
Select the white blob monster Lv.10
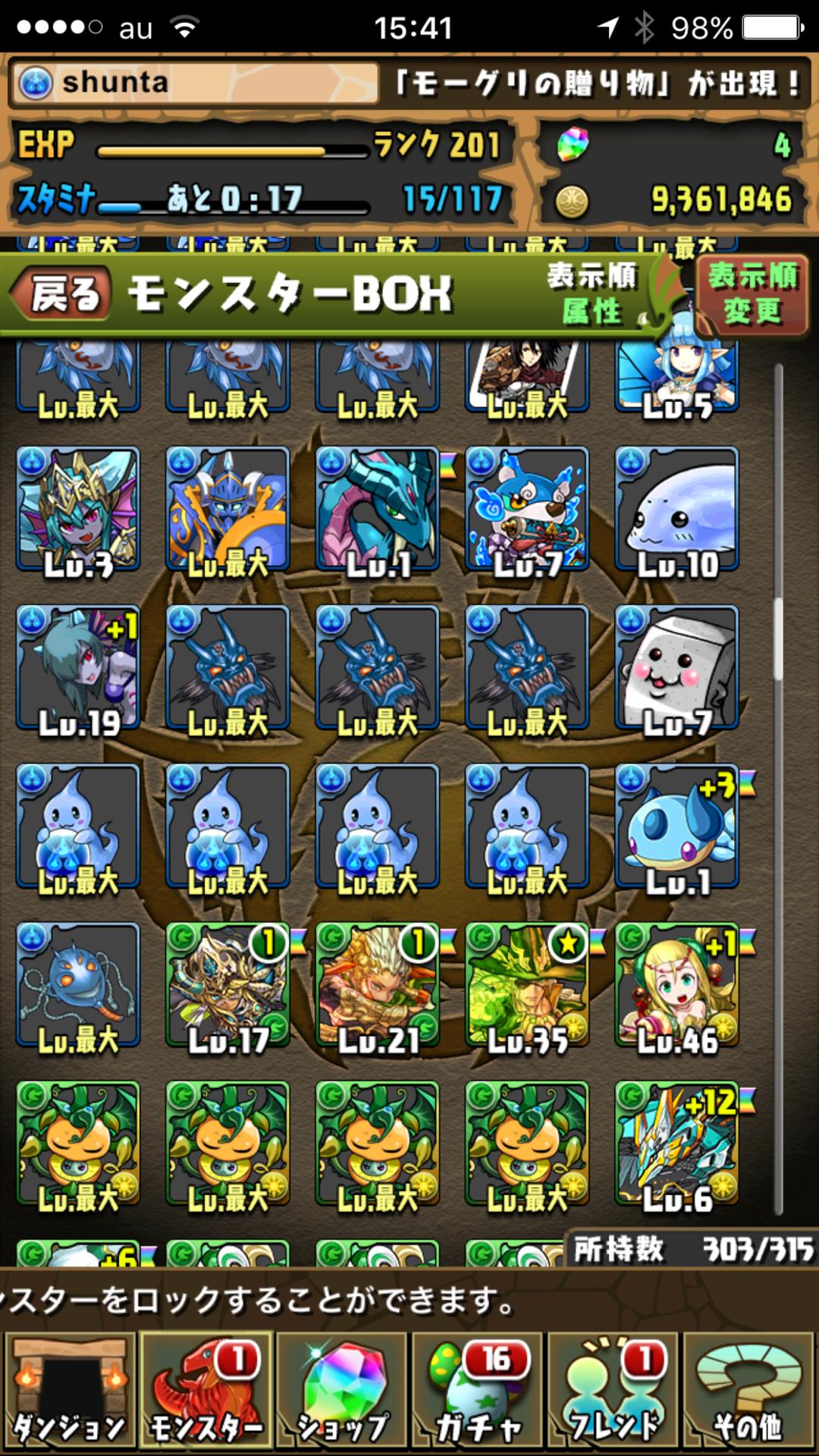click(677, 510)
